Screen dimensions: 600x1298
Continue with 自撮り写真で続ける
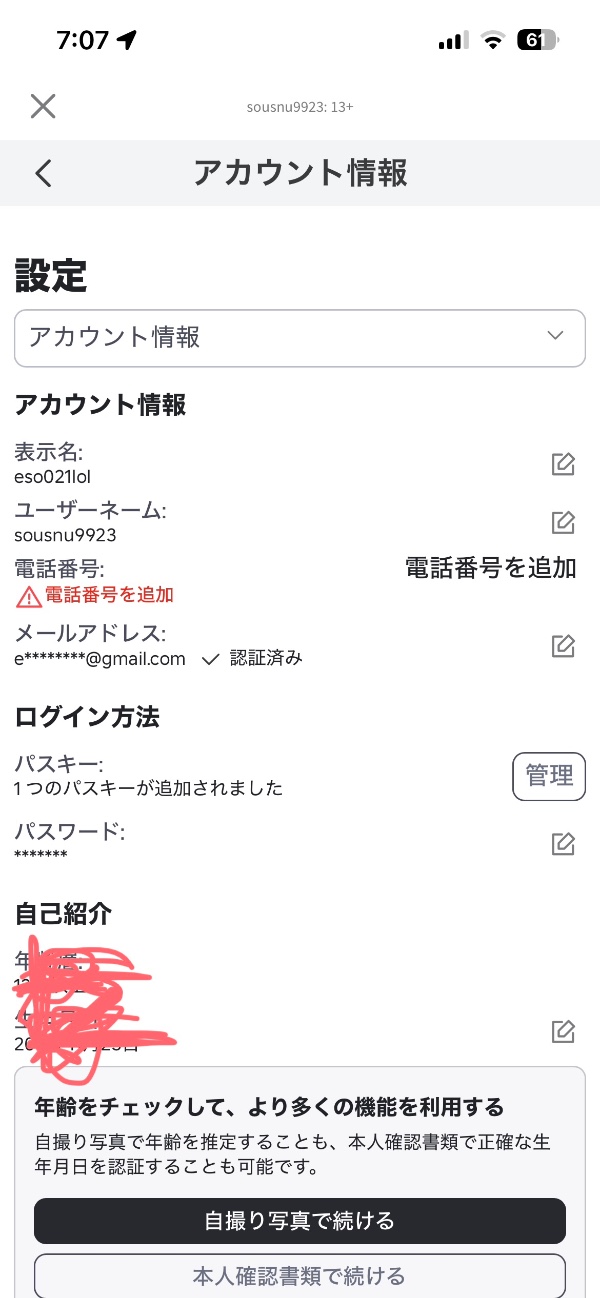pos(300,1221)
